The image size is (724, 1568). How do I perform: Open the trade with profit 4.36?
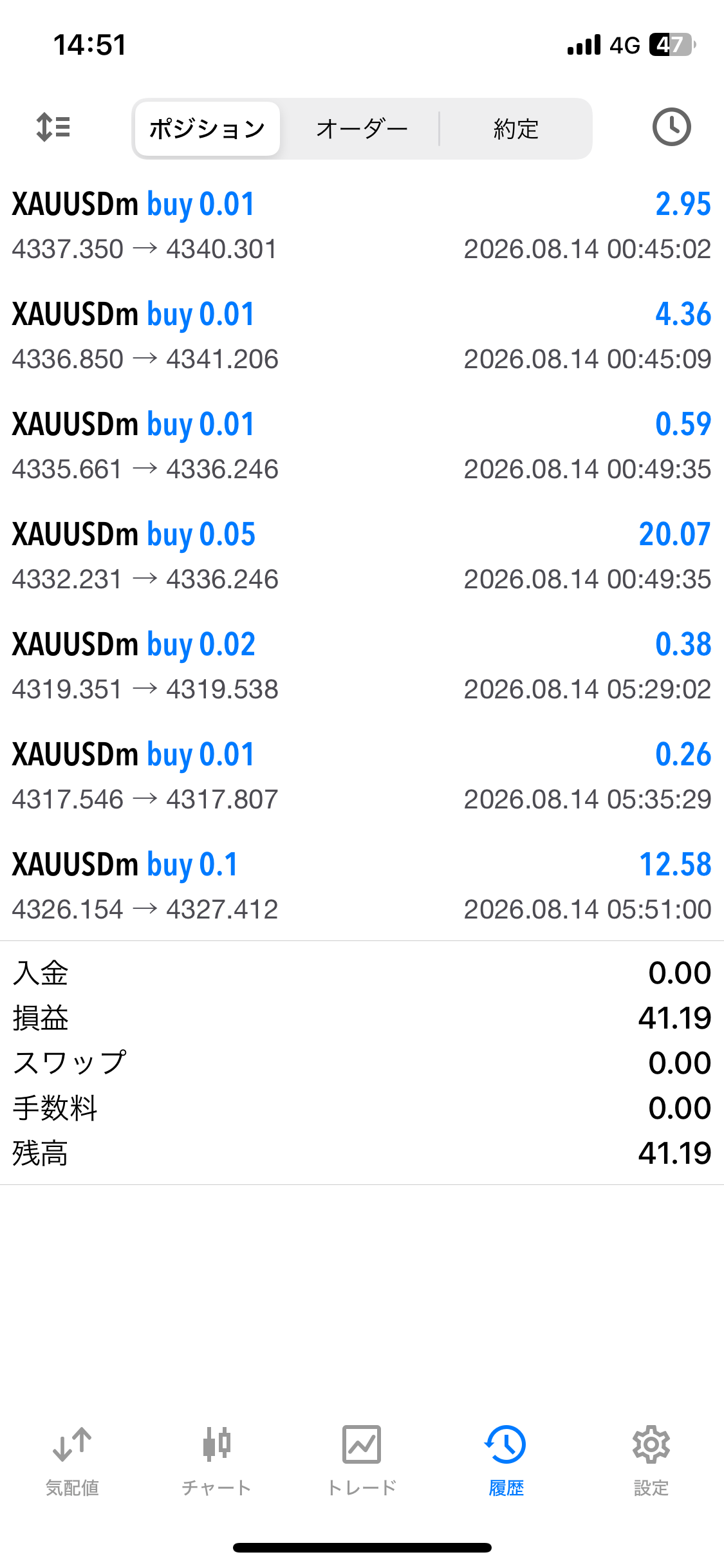tap(362, 335)
